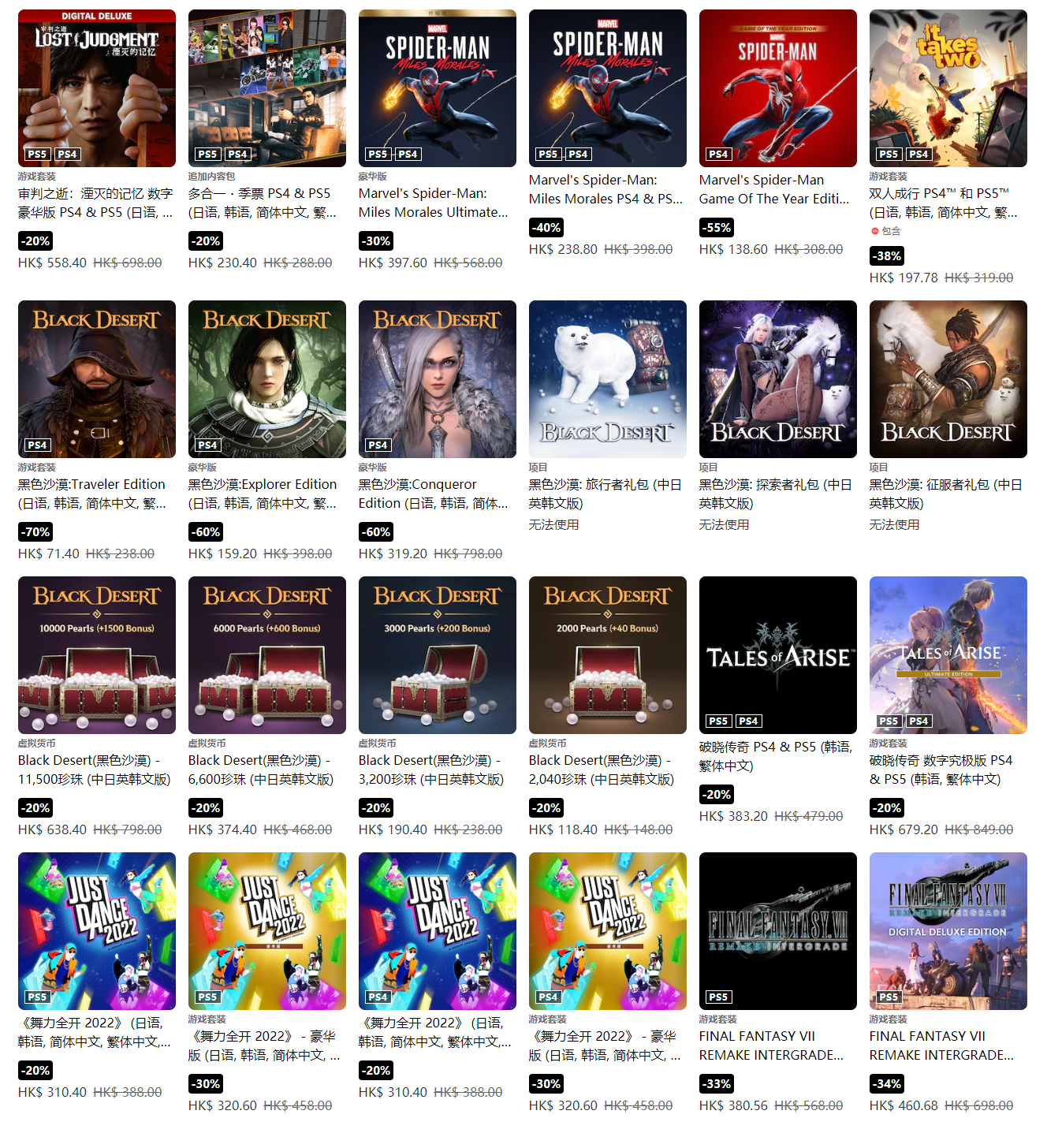Open the Black Desert polar bear 旅行者礼包 item
Screen dimensions: 1047x1148
(607, 378)
